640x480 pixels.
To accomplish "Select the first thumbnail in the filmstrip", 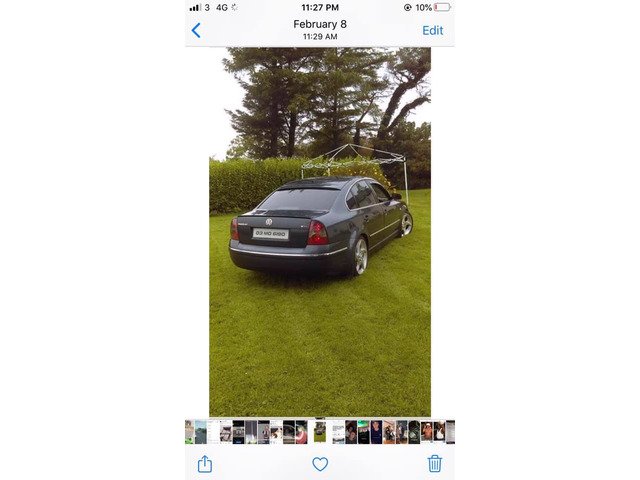I will tap(189, 432).
